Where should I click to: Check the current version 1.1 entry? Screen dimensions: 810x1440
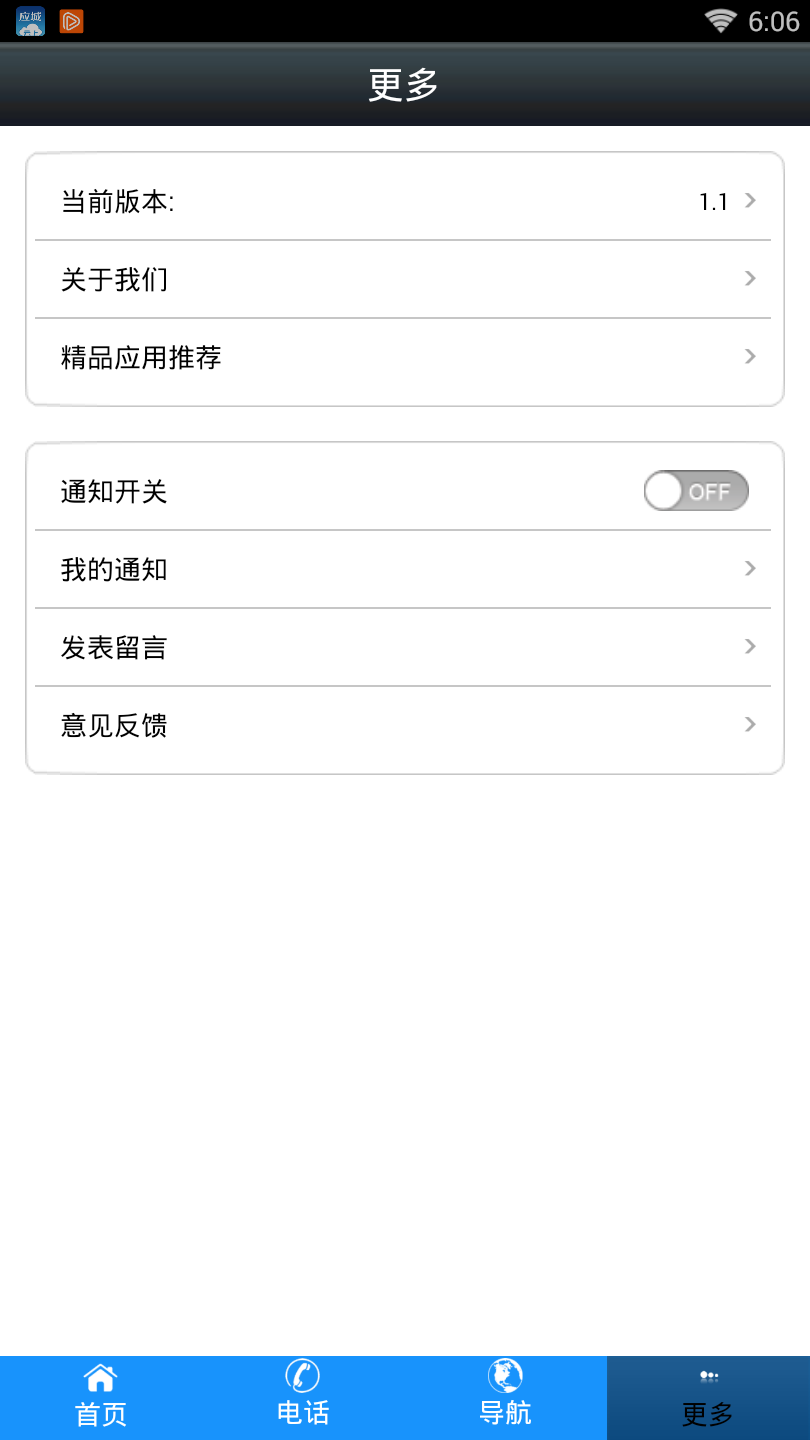[405, 200]
